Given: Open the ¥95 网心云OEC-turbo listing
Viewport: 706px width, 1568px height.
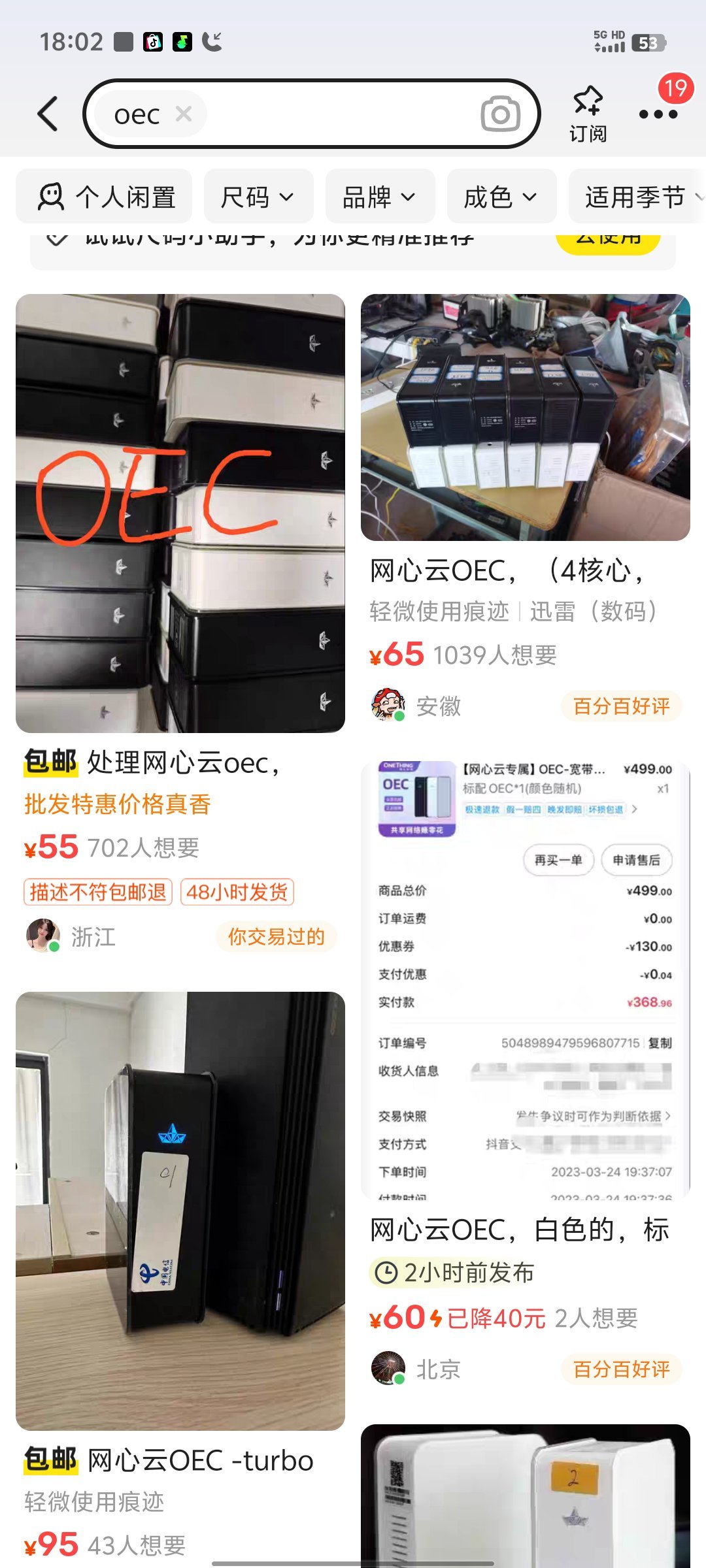Looking at the screenshot, I should point(180,1209).
